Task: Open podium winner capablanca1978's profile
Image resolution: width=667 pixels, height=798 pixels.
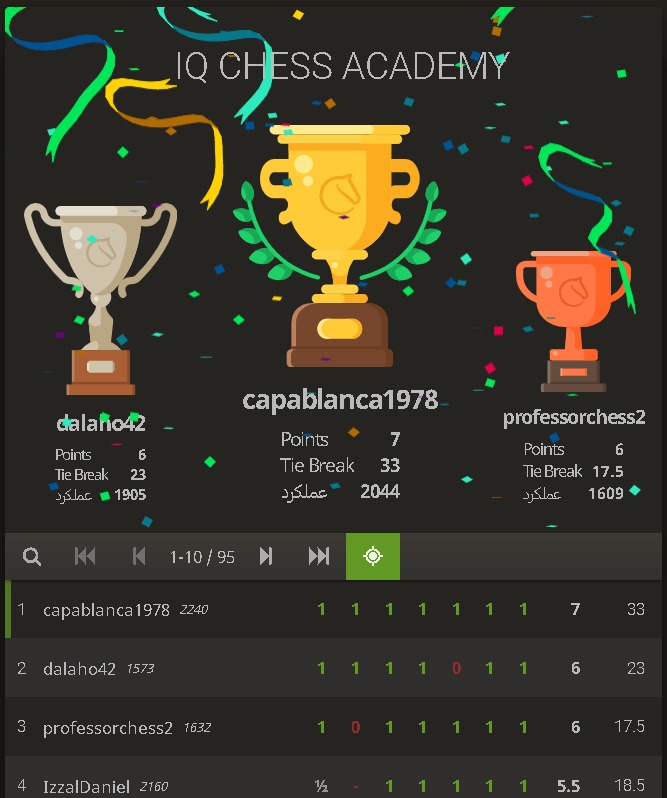Action: click(x=340, y=400)
